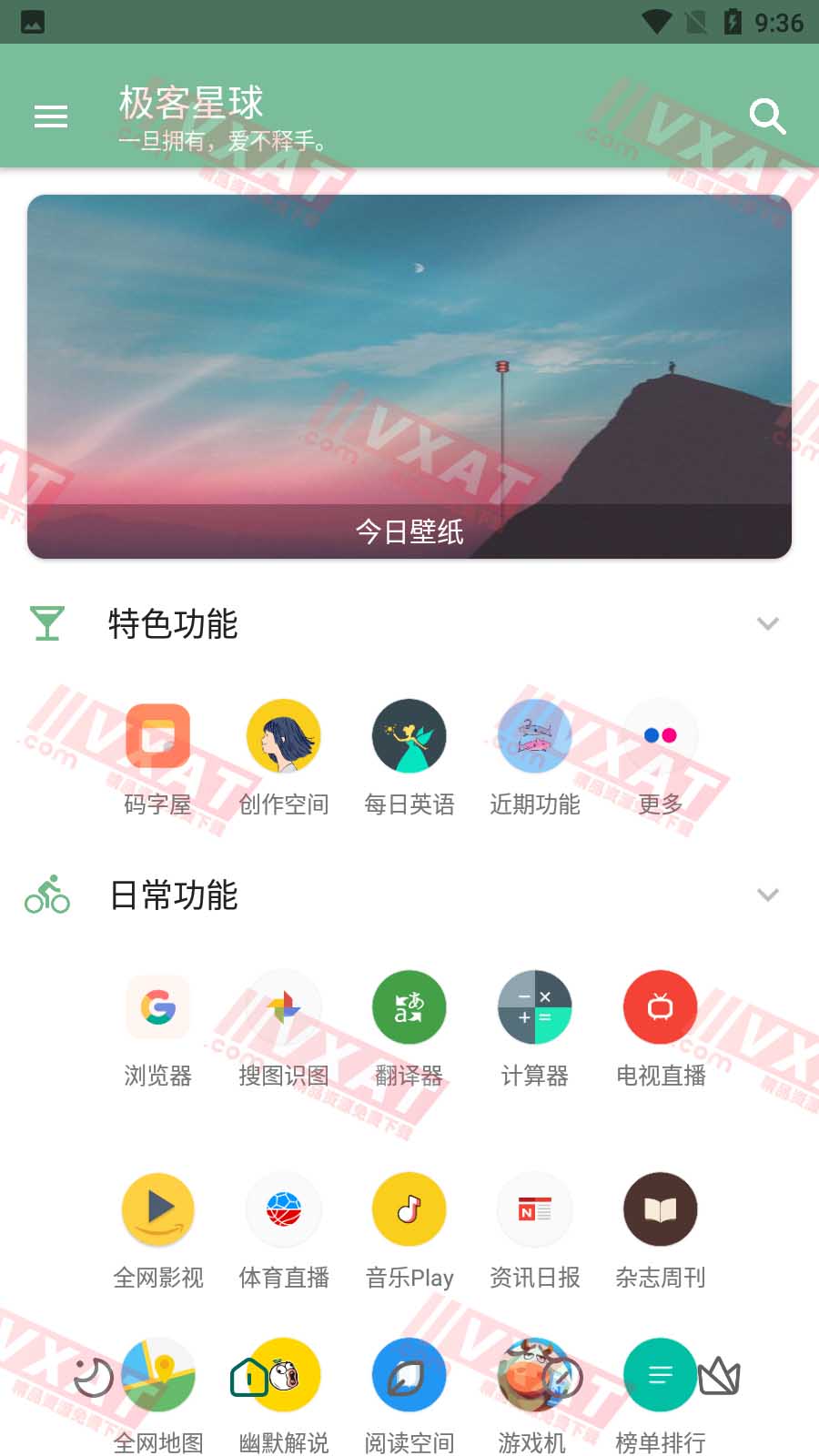Open the hamburger drawer menu
Image resolution: width=819 pixels, height=1456 pixels.
point(51,116)
